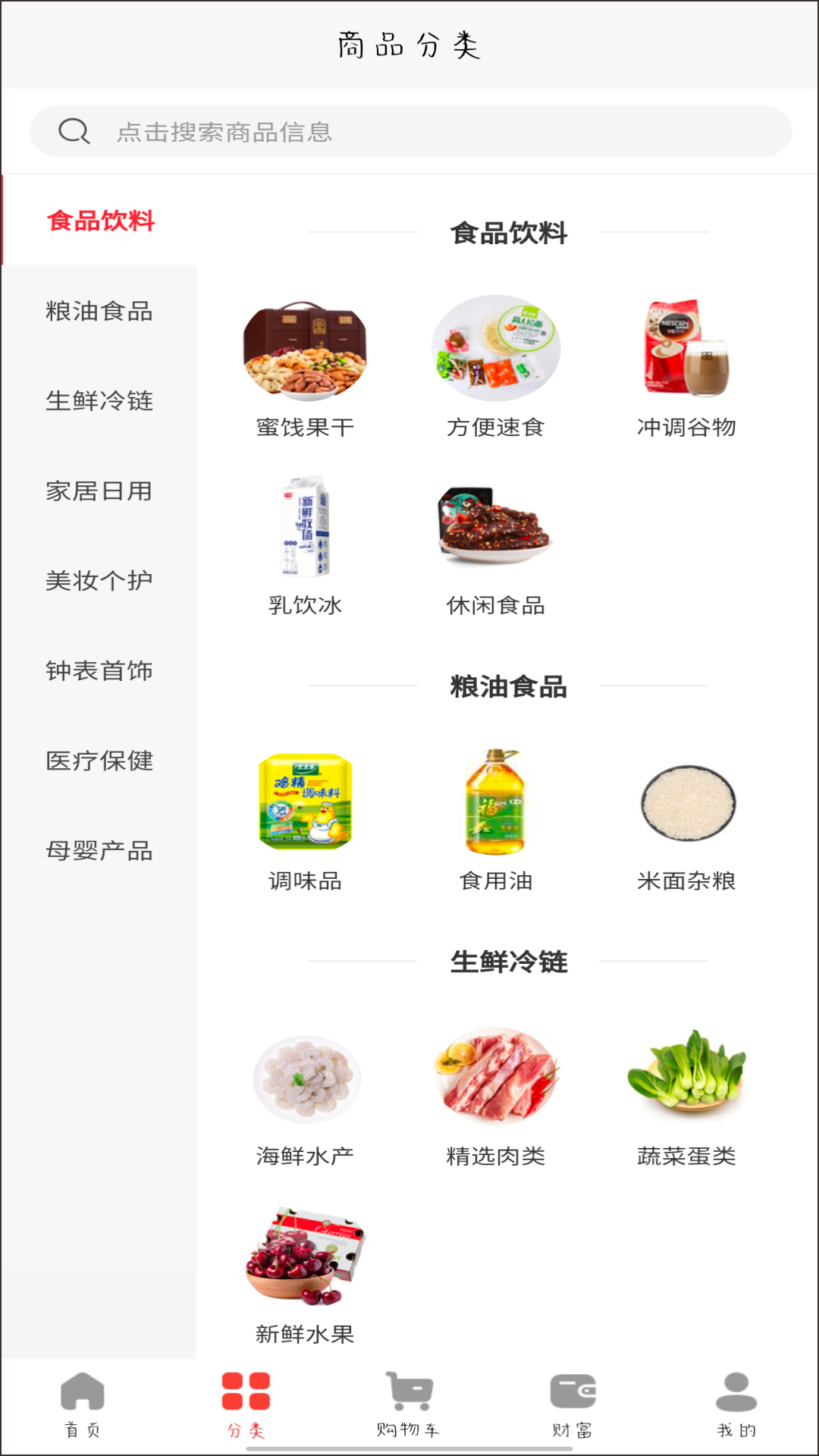819x1456 pixels.
Task: Choose 母婴产品 category
Action: pyautogui.click(x=99, y=850)
